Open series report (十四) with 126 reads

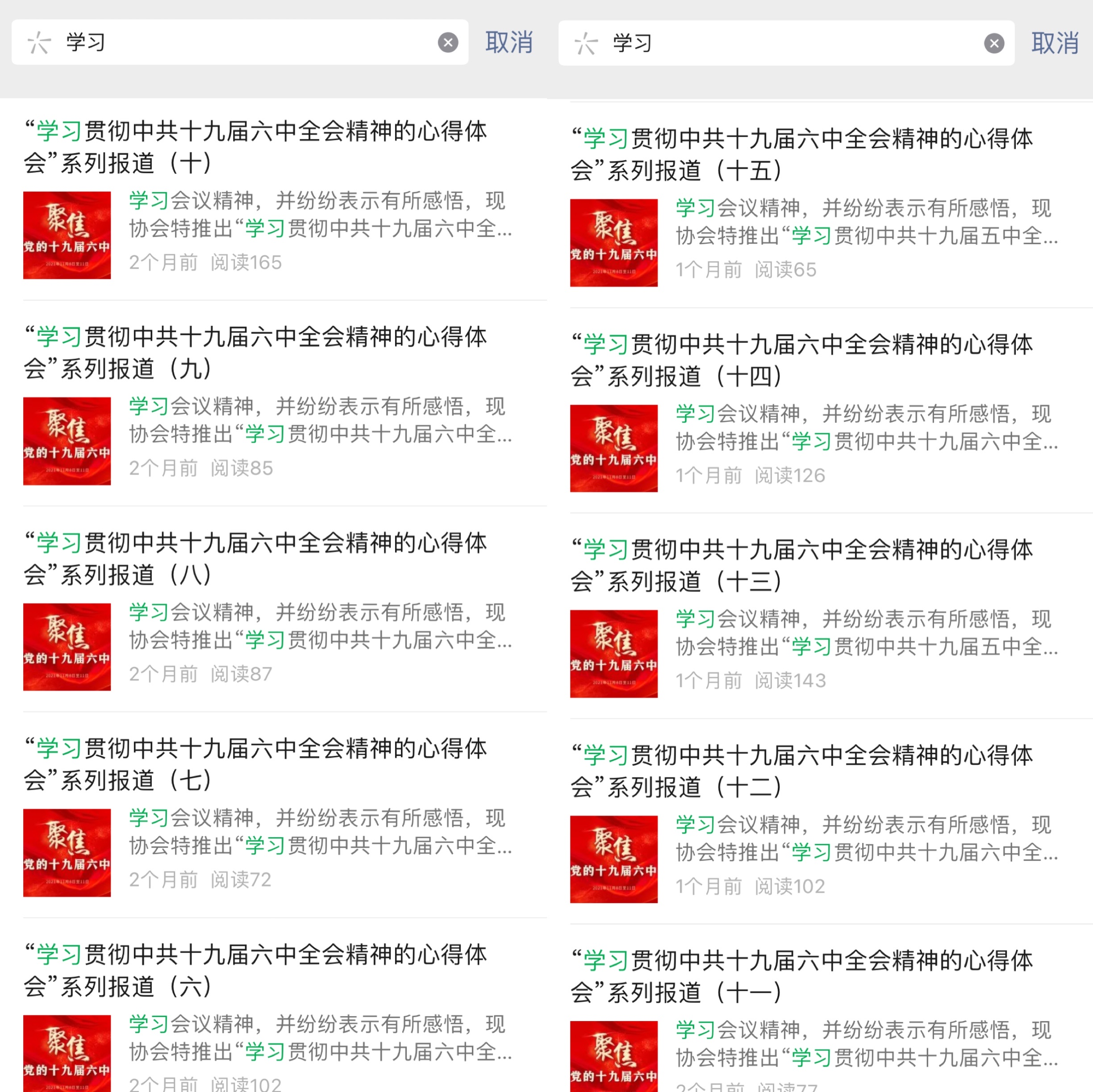[x=801, y=360]
